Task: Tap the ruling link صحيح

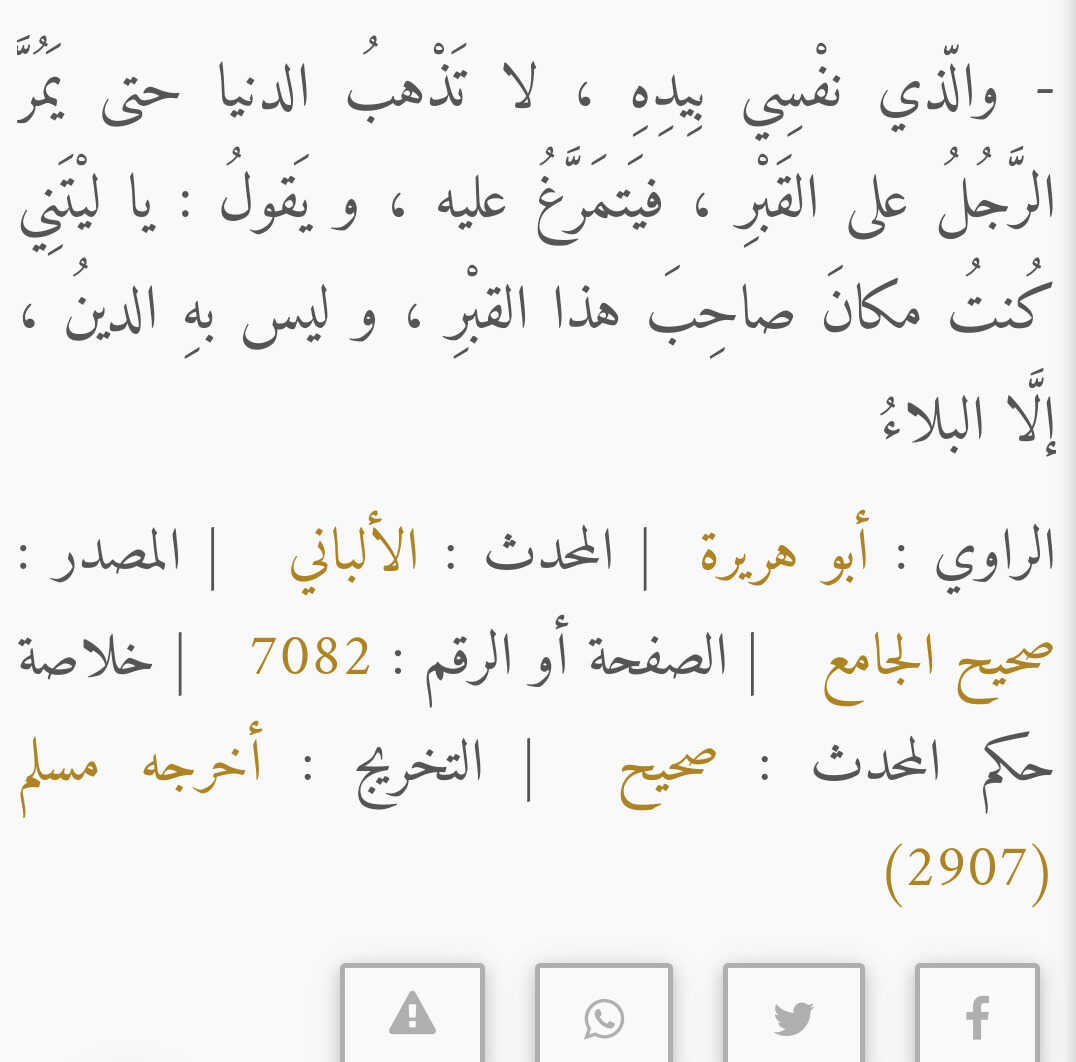Action: click(667, 768)
